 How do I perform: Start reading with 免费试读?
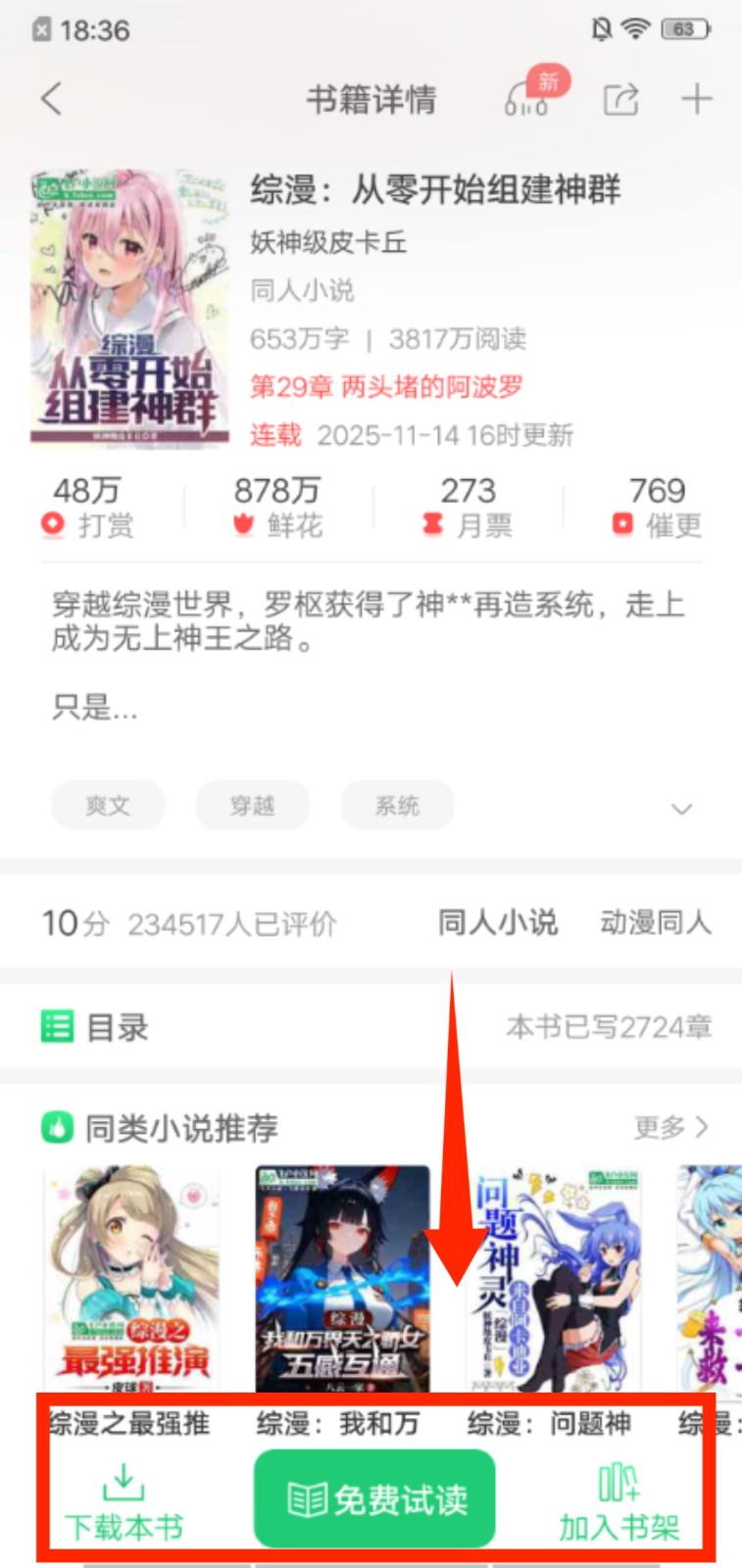tap(374, 1499)
